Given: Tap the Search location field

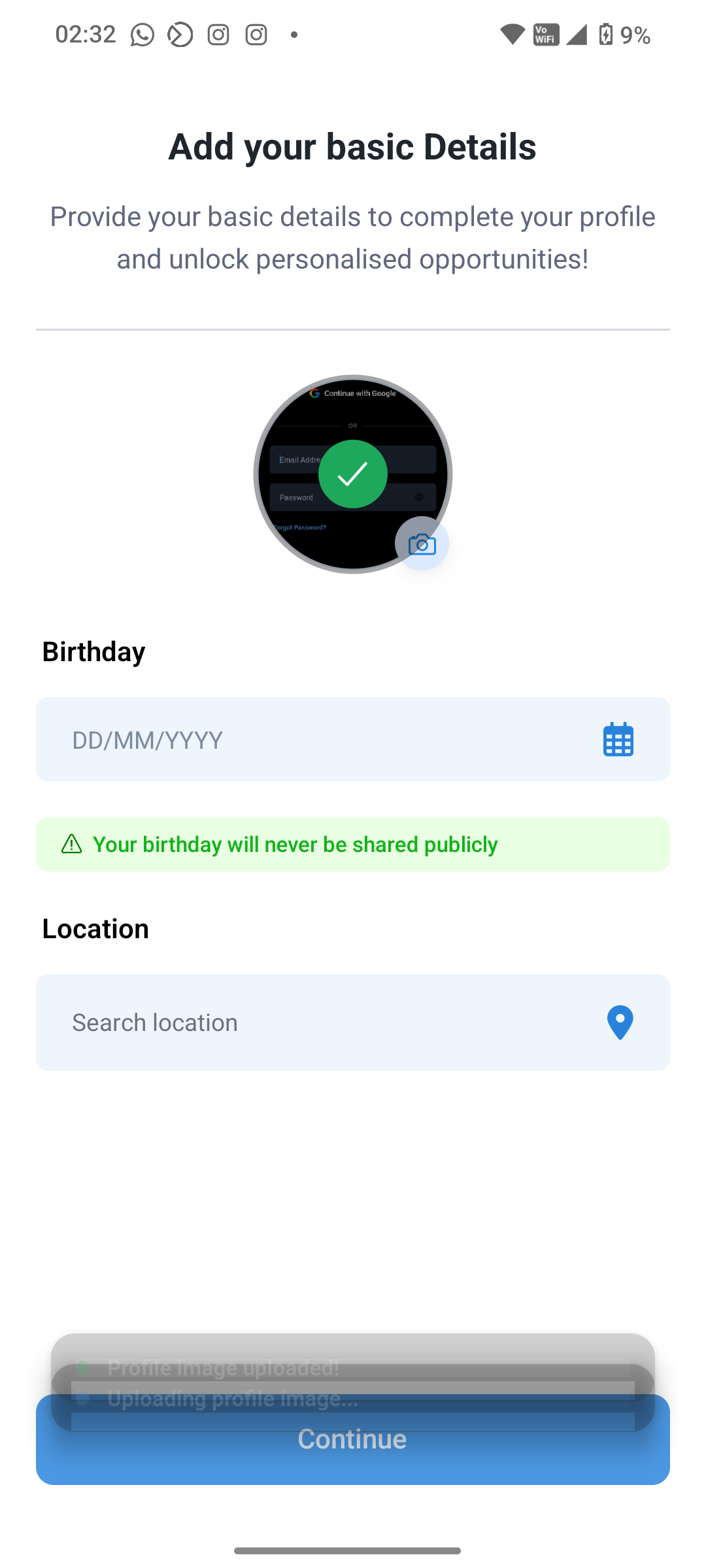Looking at the screenshot, I should pyautogui.click(x=314, y=1022).
